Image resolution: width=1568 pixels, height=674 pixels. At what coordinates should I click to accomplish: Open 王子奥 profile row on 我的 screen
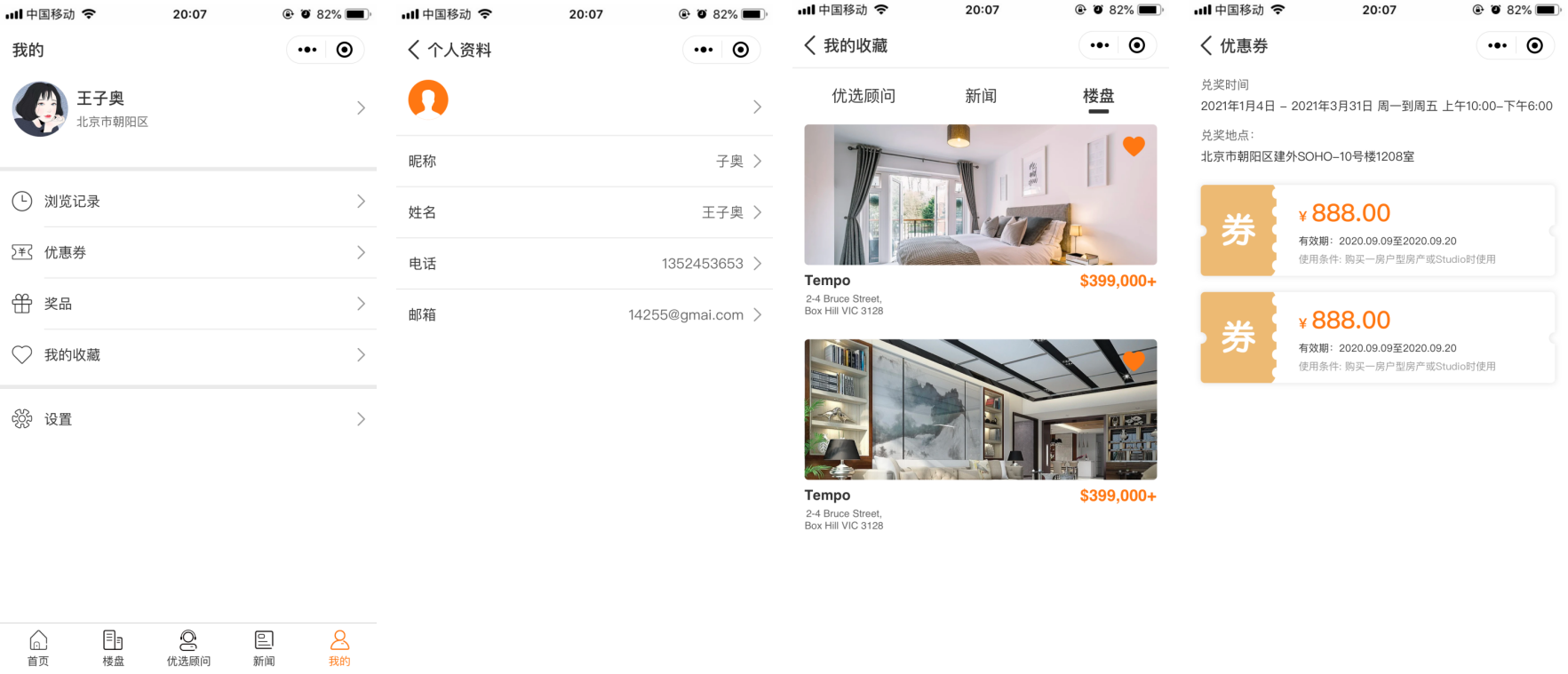click(x=188, y=108)
